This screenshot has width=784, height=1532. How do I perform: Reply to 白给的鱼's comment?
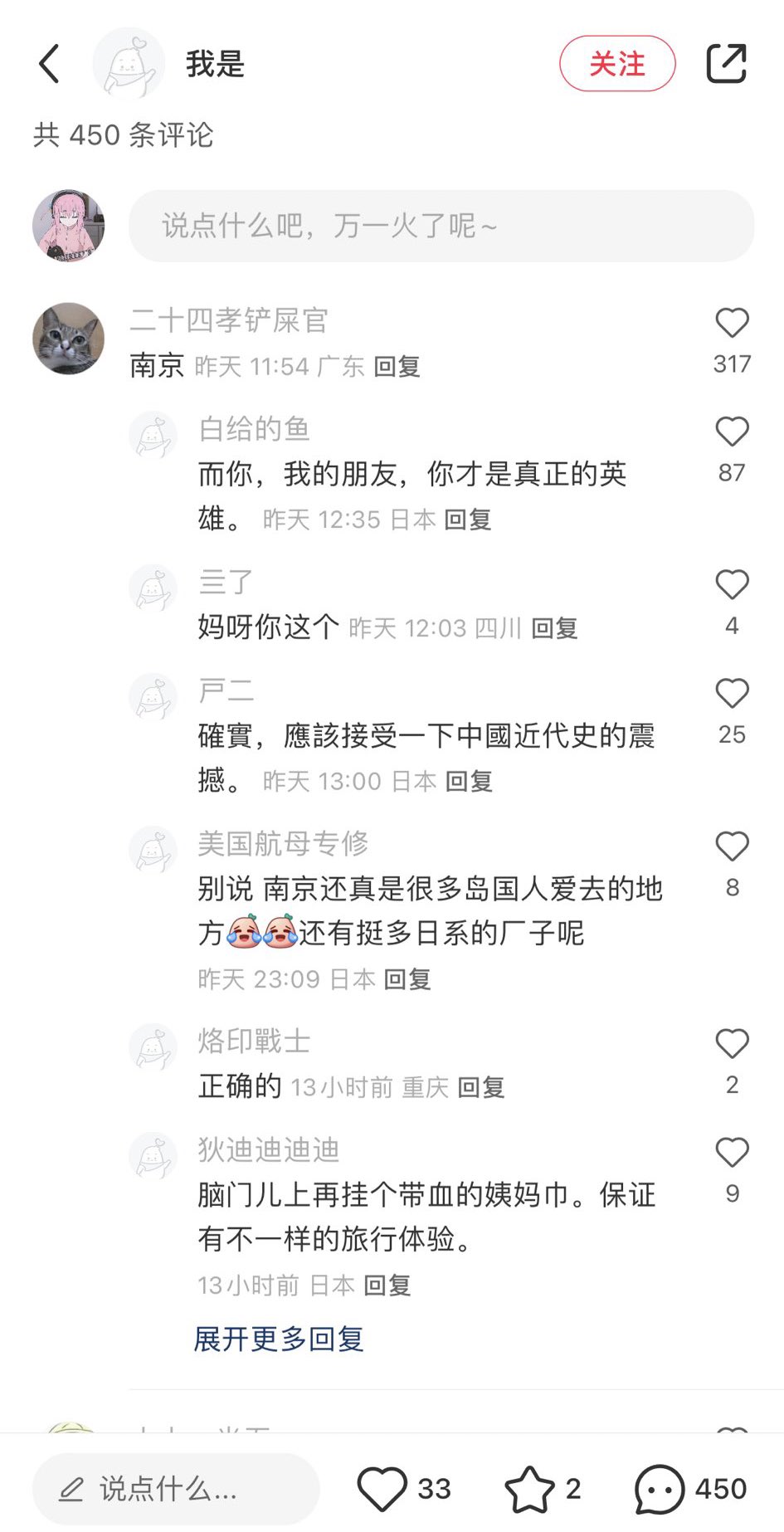point(468,520)
